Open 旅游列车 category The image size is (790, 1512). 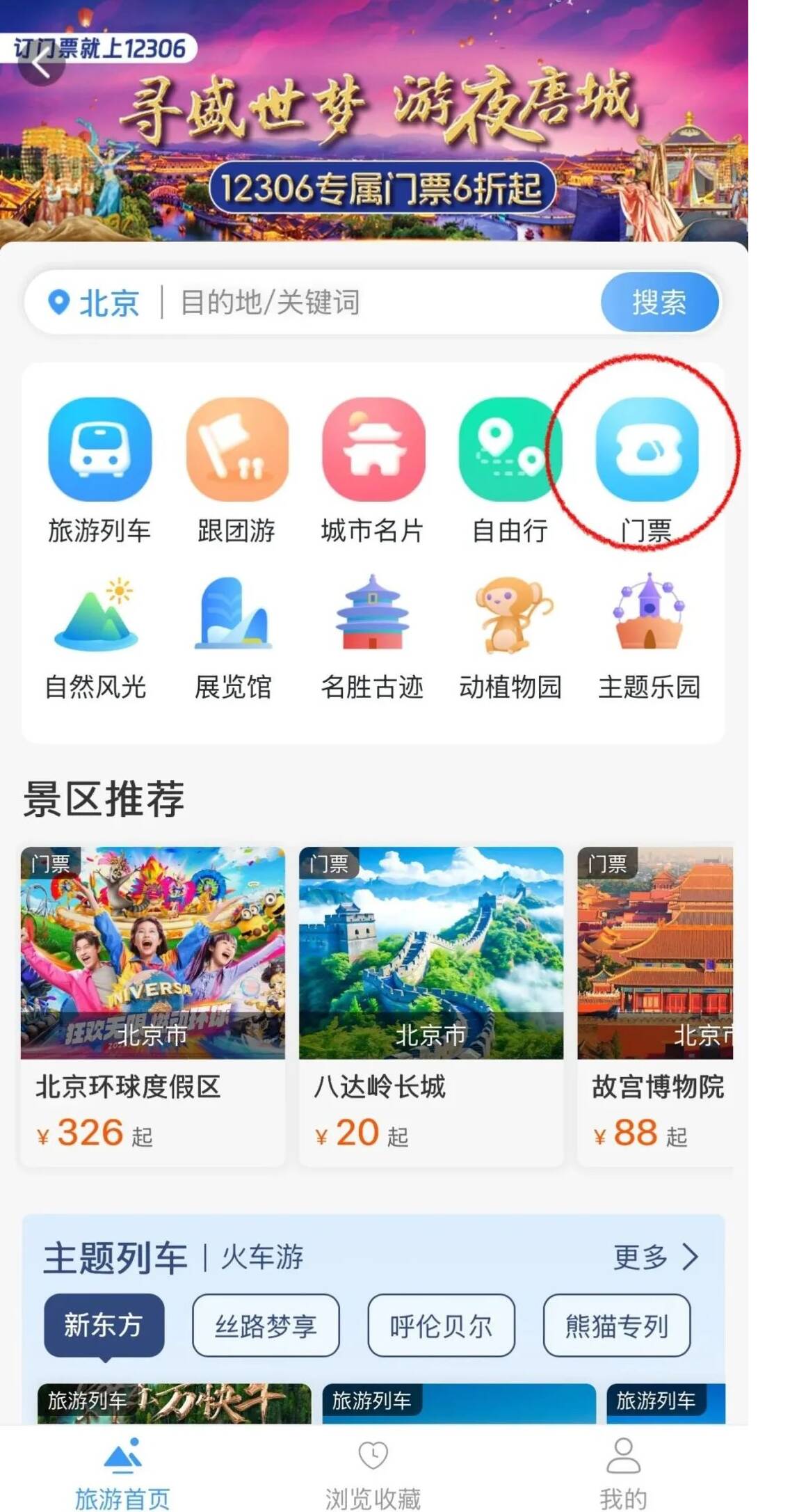[99, 470]
